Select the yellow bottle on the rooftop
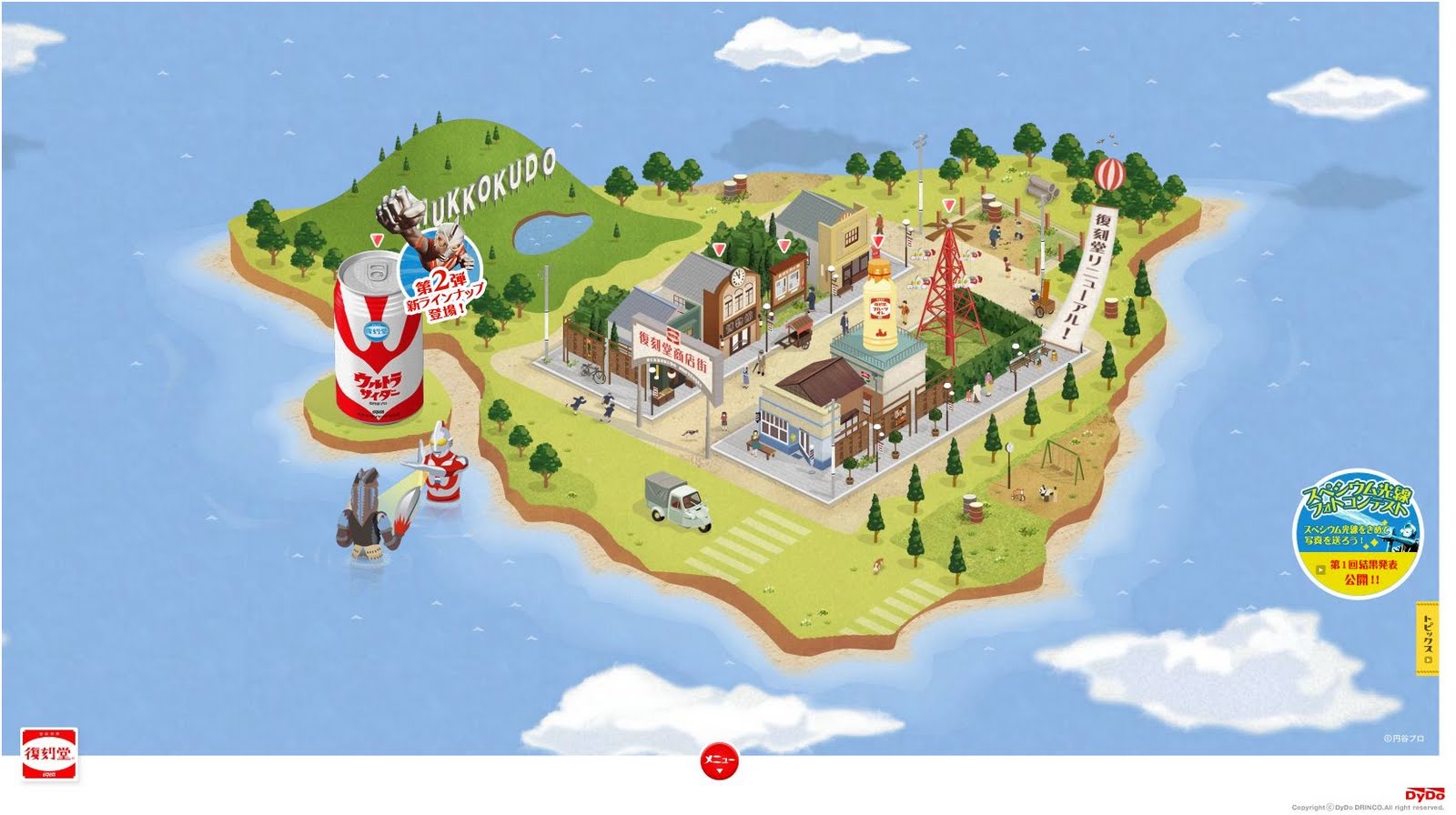This screenshot has height=815, width=1456. pyautogui.click(x=877, y=306)
